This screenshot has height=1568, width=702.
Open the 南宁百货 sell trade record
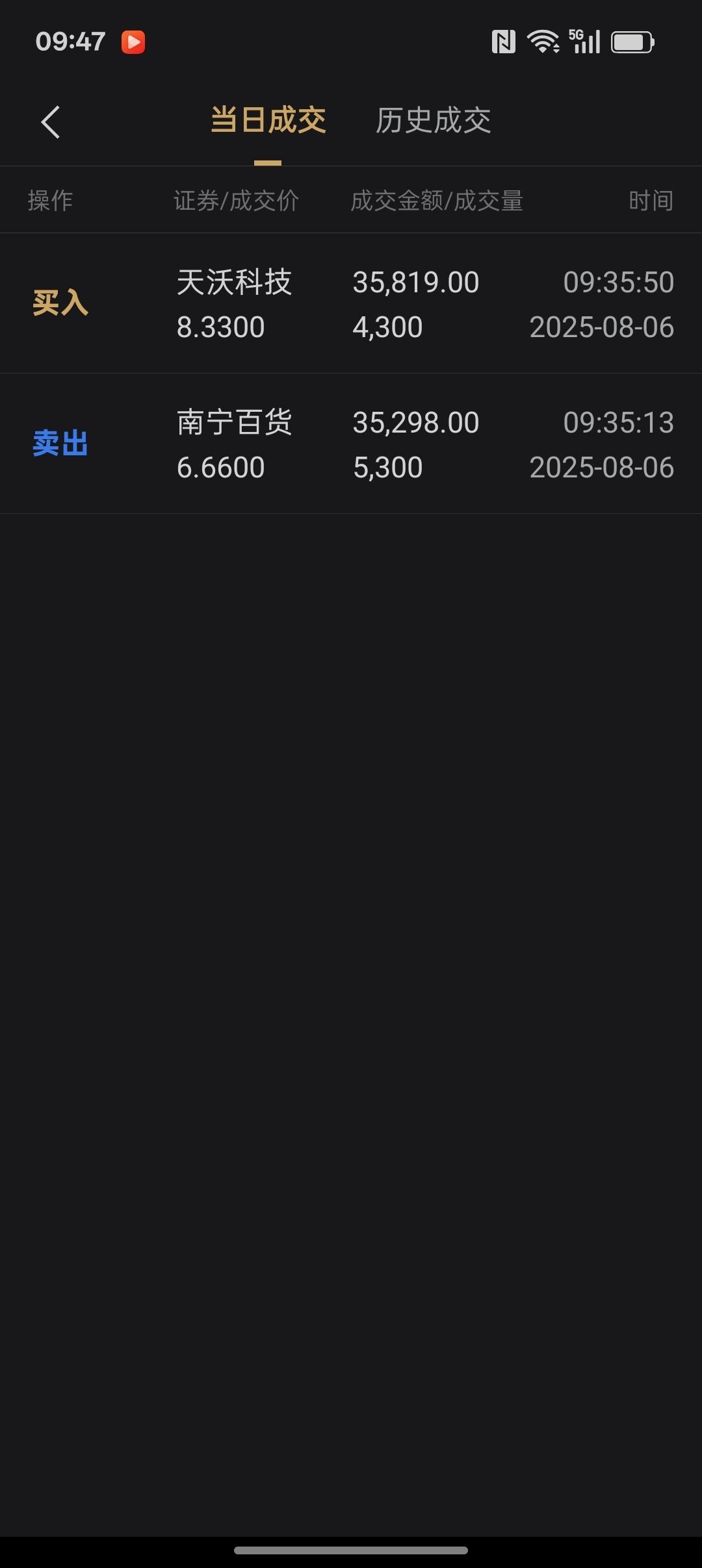pyautogui.click(x=351, y=444)
